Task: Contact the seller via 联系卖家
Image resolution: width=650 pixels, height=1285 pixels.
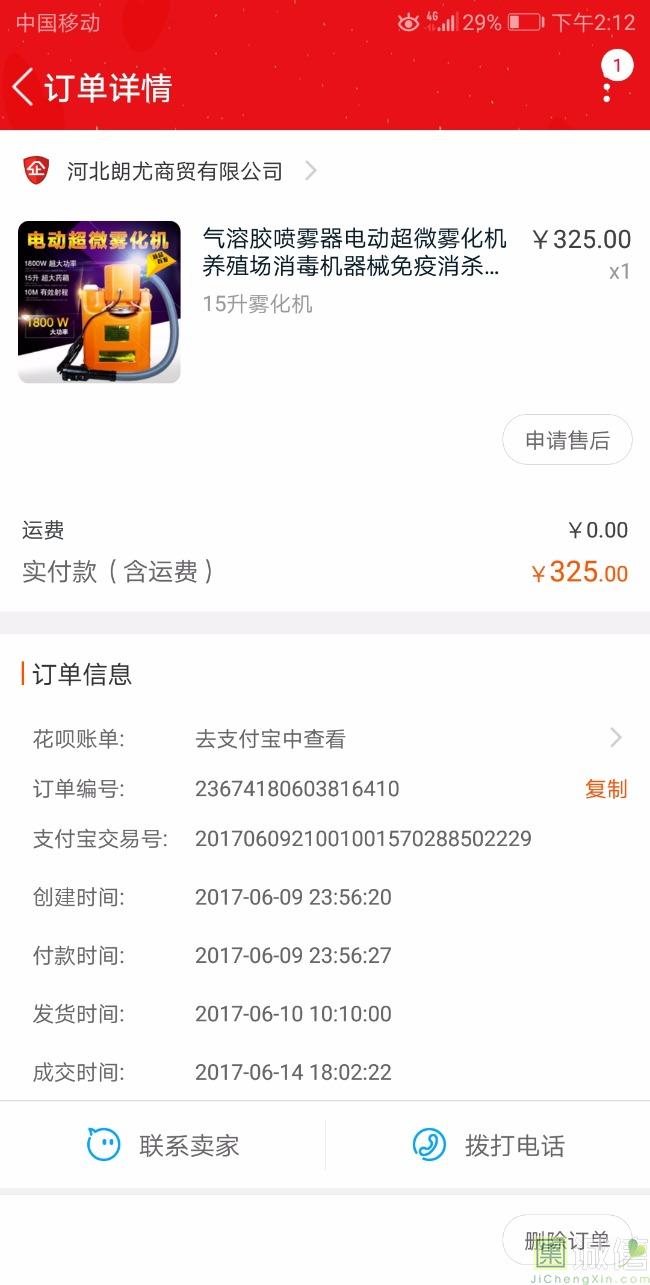Action: point(163,1145)
